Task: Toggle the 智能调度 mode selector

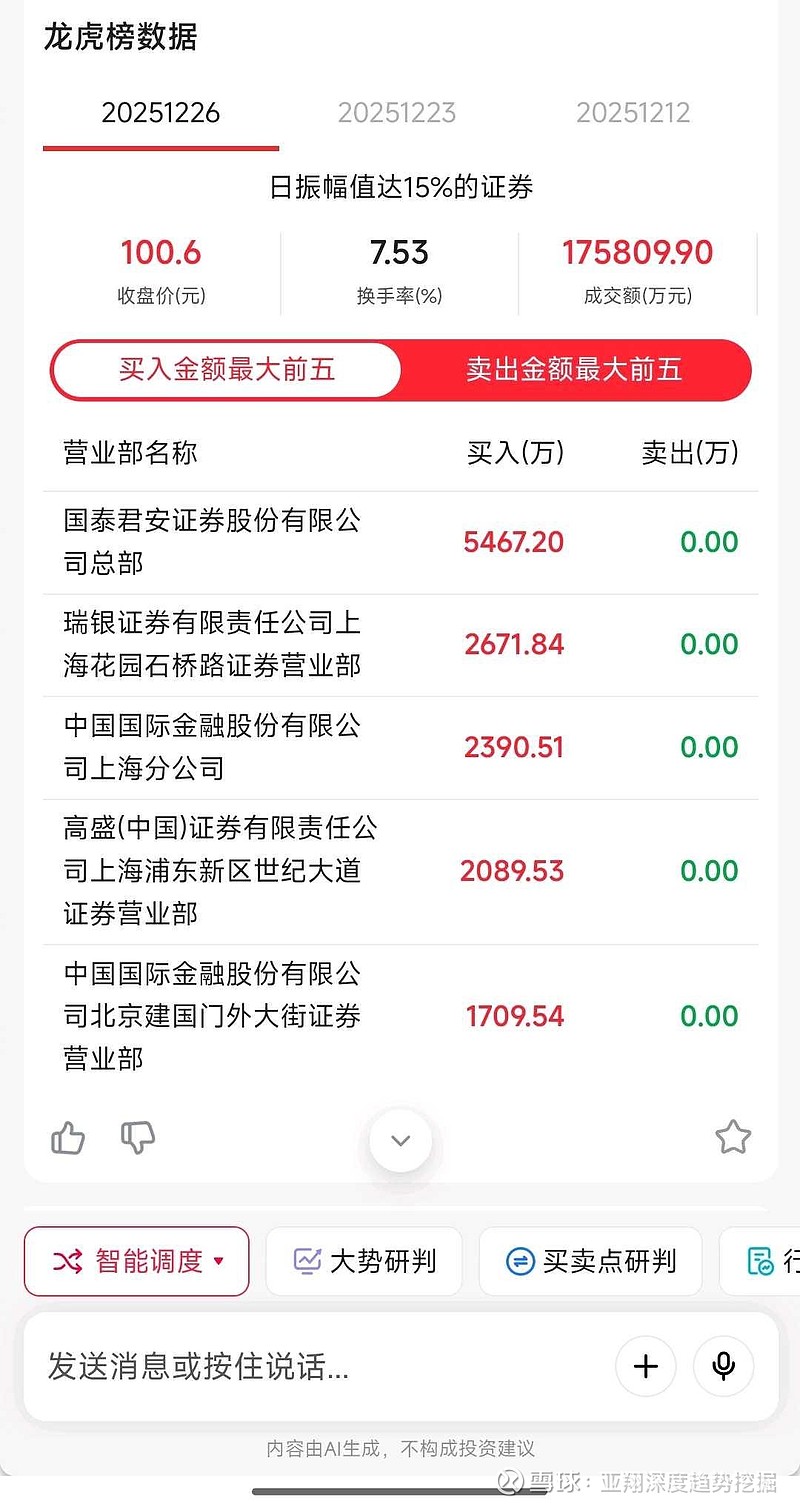Action: pos(136,1261)
